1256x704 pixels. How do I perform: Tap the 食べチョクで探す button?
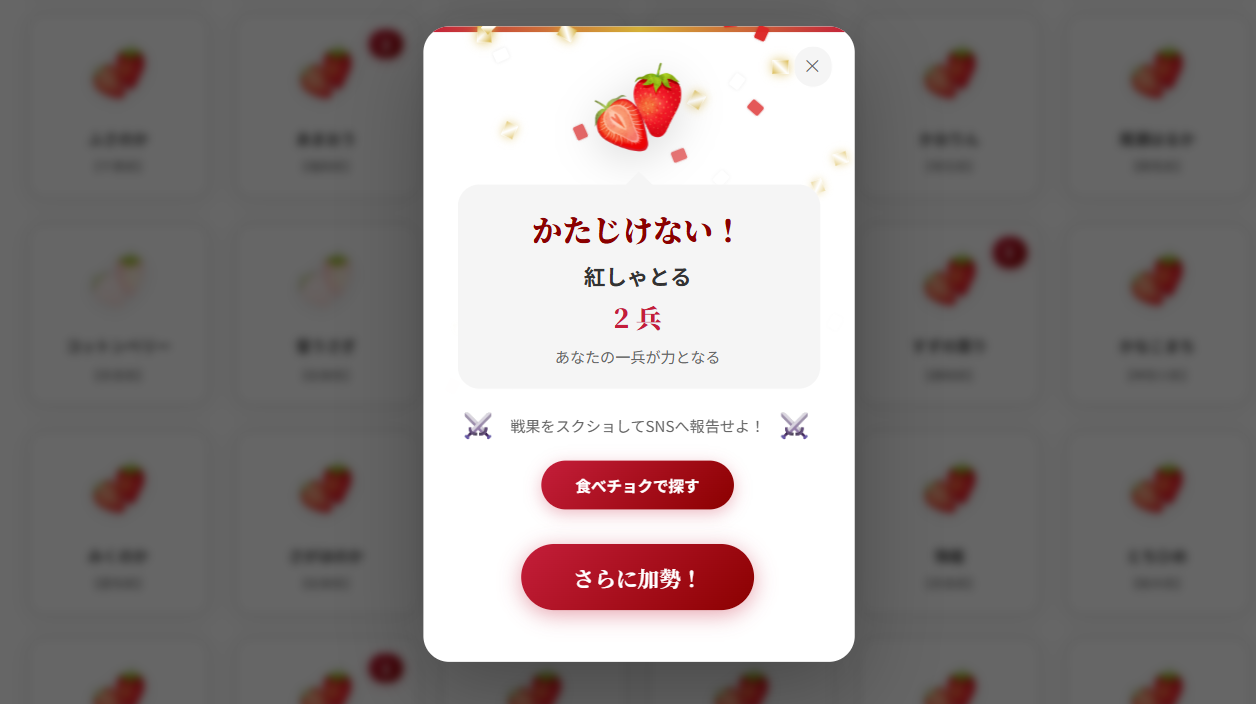coord(637,485)
